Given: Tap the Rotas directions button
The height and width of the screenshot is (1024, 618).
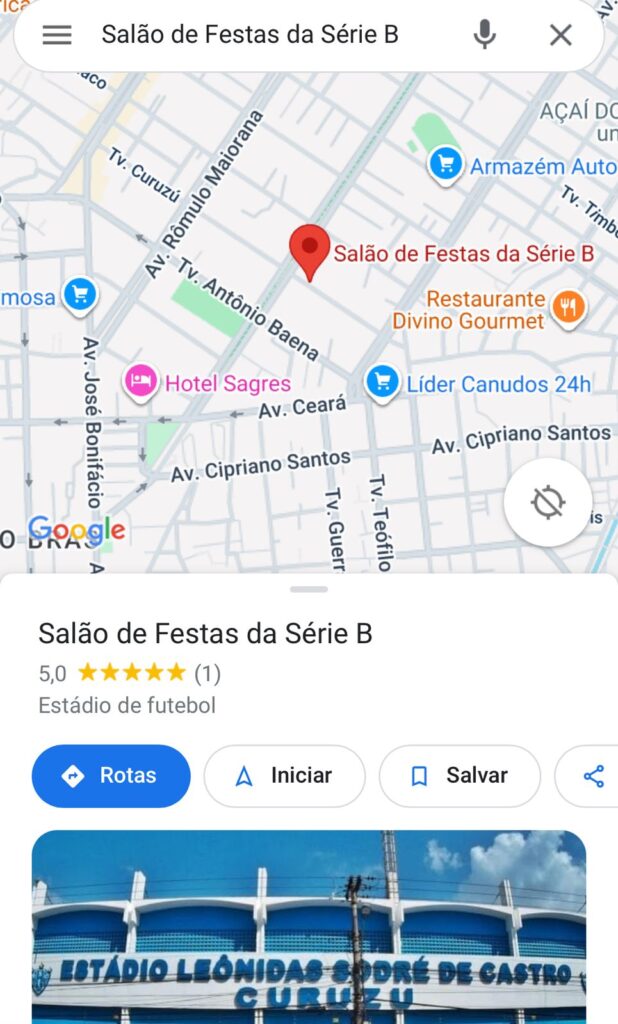Looking at the screenshot, I should click(111, 776).
